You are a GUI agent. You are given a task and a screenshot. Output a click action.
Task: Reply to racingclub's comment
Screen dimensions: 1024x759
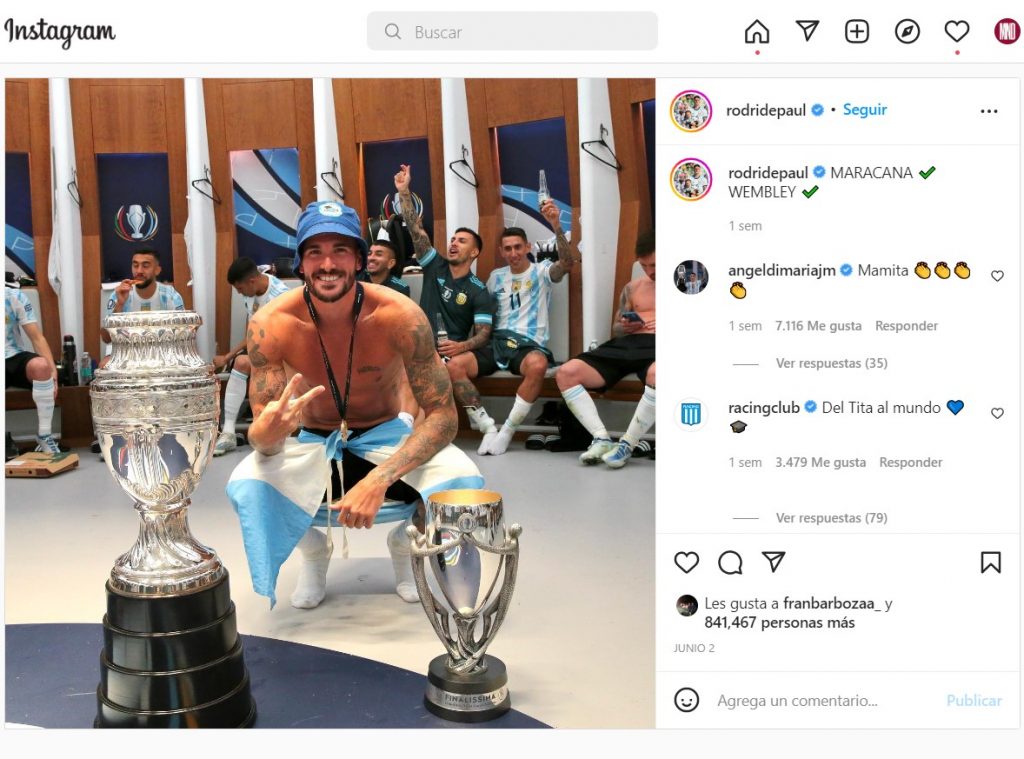910,462
